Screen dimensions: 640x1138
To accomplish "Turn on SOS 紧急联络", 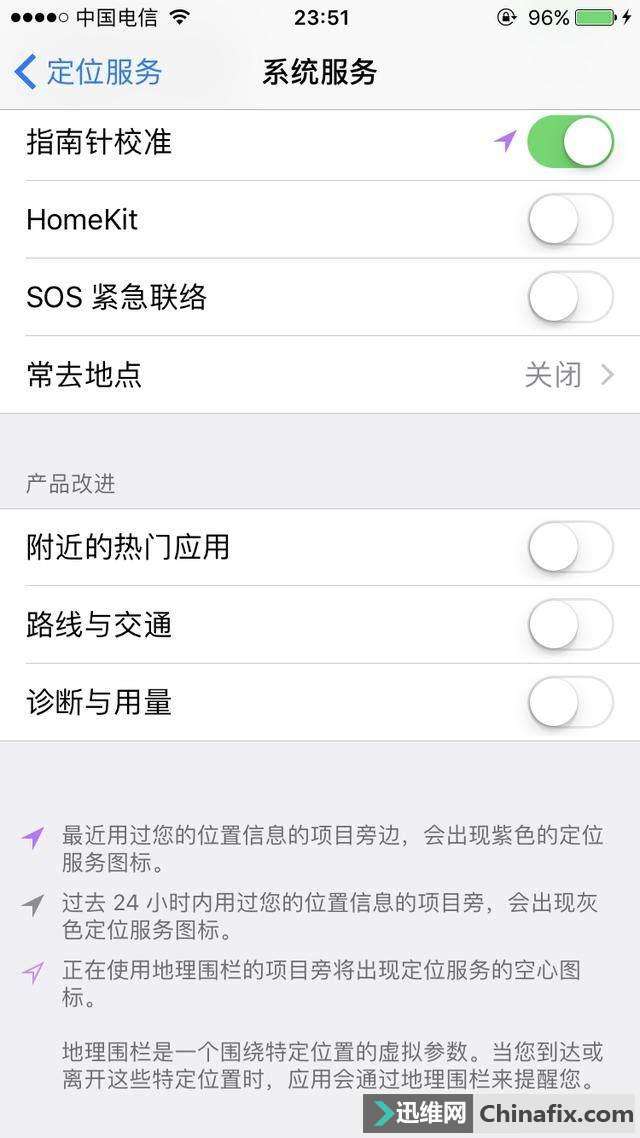I will point(569,297).
